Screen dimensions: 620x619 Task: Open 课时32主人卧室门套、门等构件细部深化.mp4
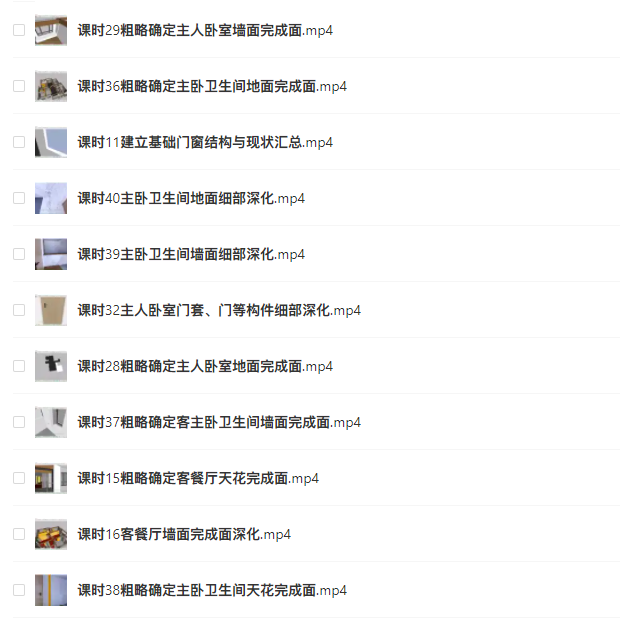pyautogui.click(x=219, y=310)
